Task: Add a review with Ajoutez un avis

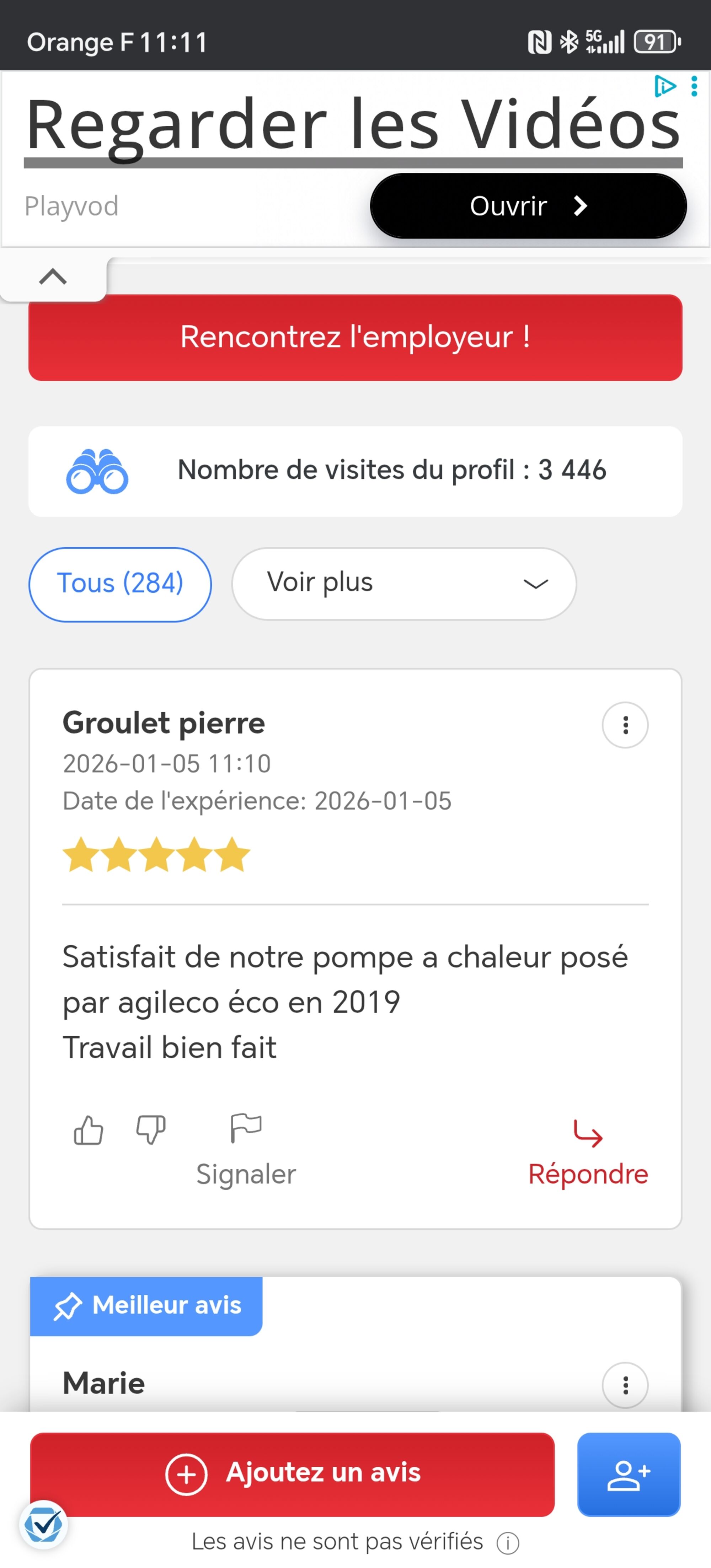Action: (x=292, y=1474)
